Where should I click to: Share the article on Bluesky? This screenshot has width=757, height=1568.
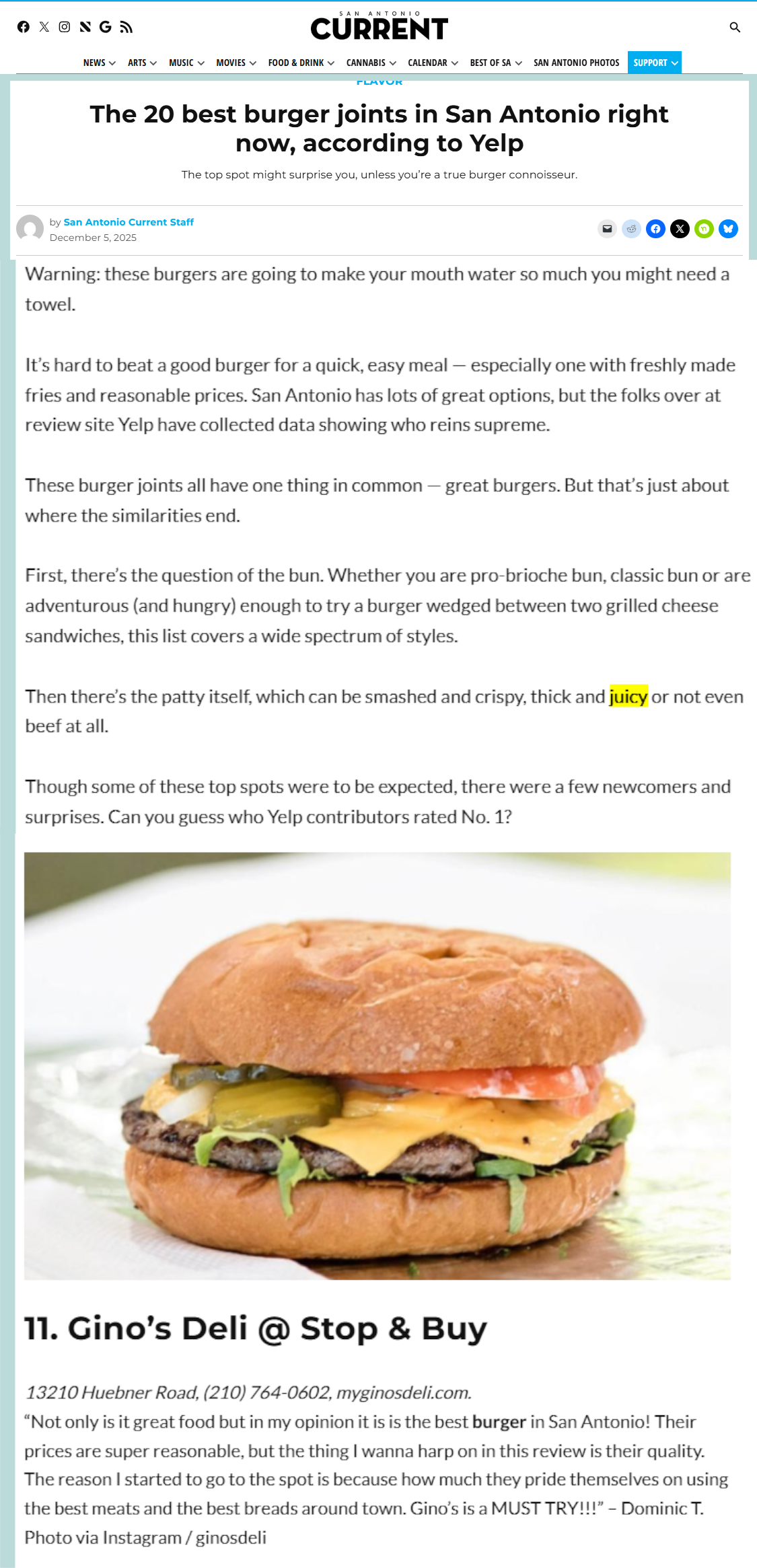tap(728, 229)
